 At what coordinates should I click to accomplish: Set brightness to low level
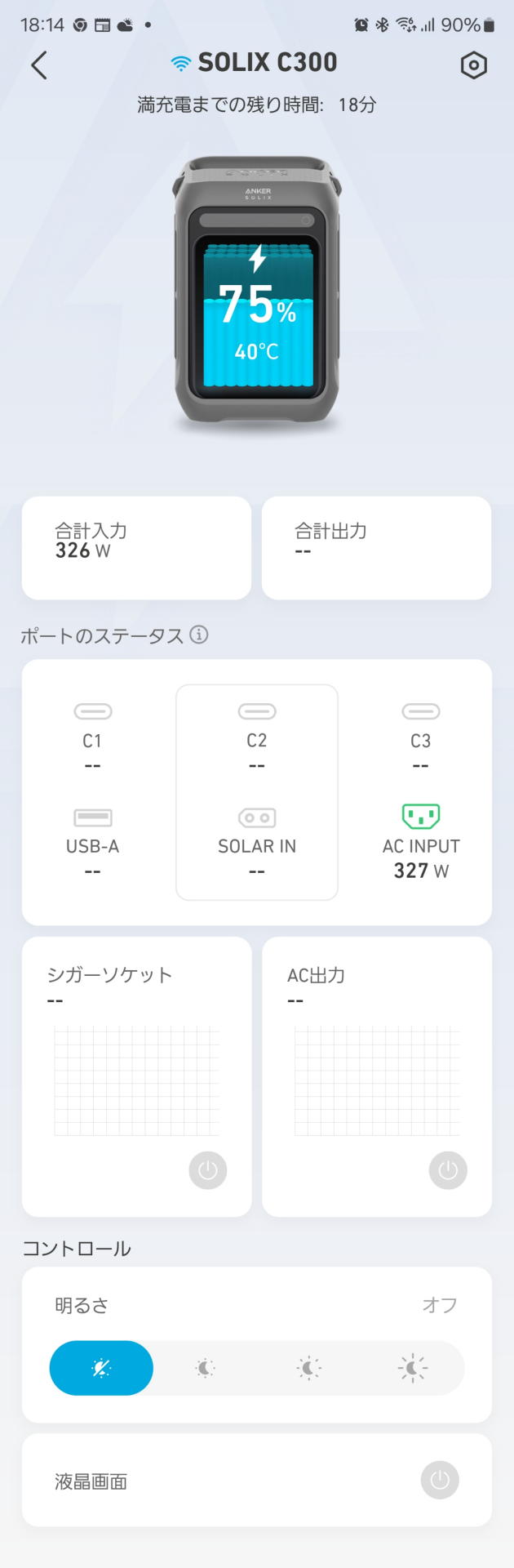coord(205,1368)
